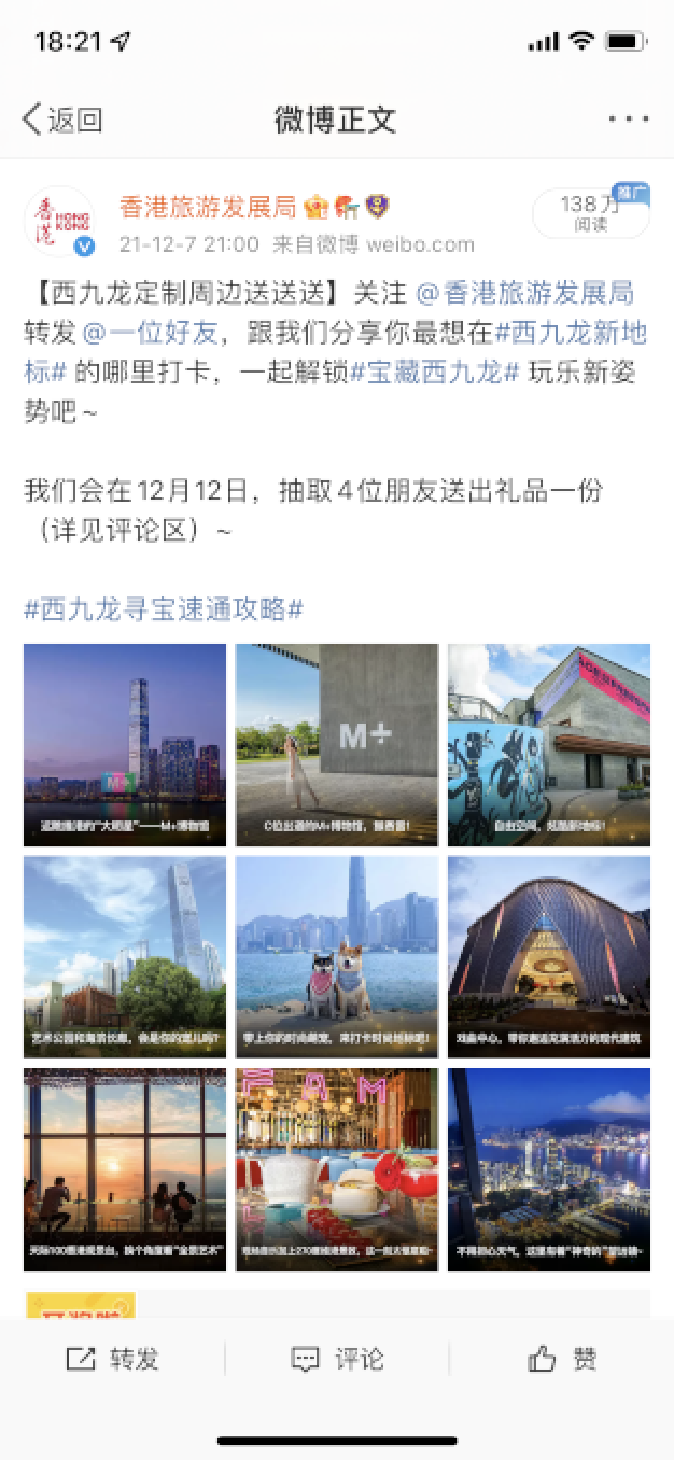Tap the @香港旅游发展局 mention in post
Viewport: 675px width, 1460px height.
tap(525, 293)
